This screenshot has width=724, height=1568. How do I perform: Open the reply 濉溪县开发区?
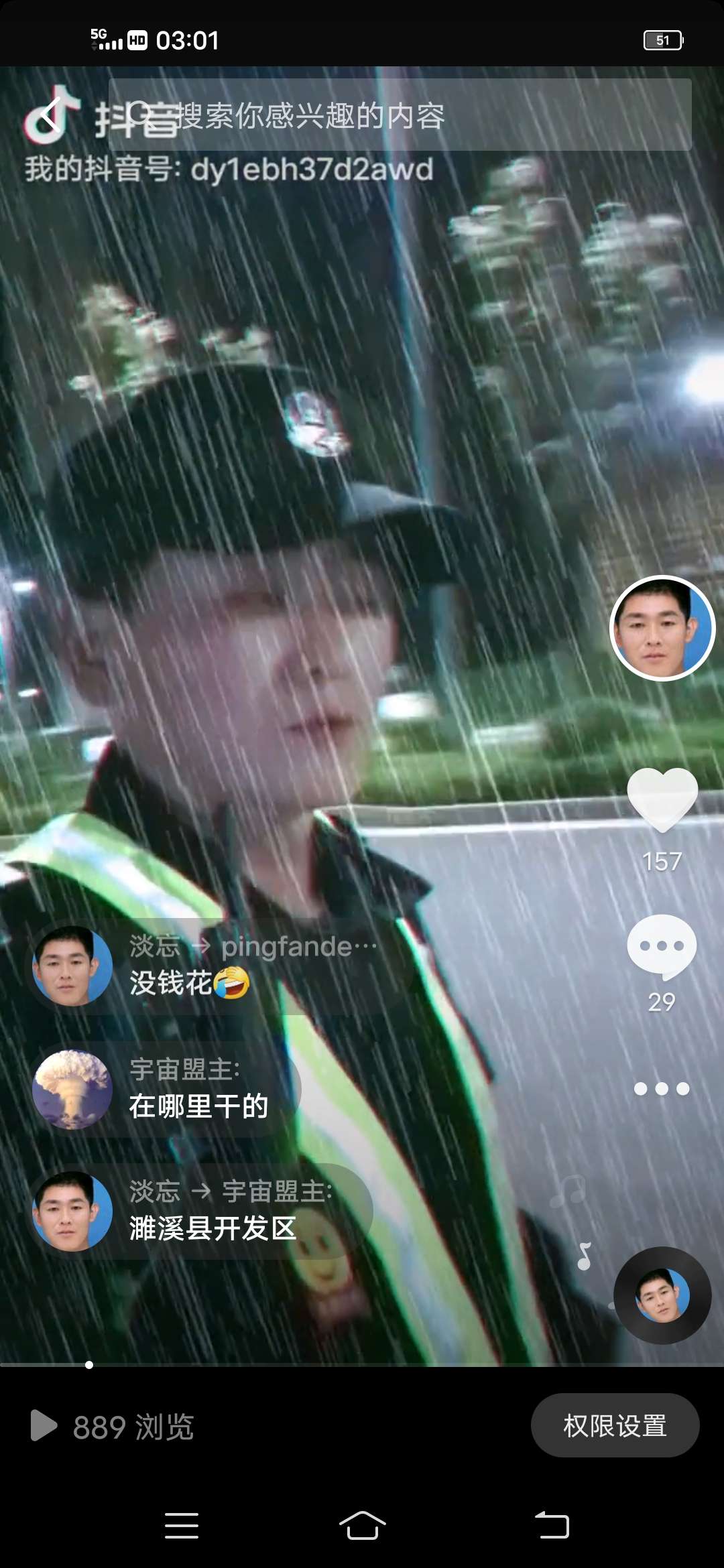click(213, 1212)
